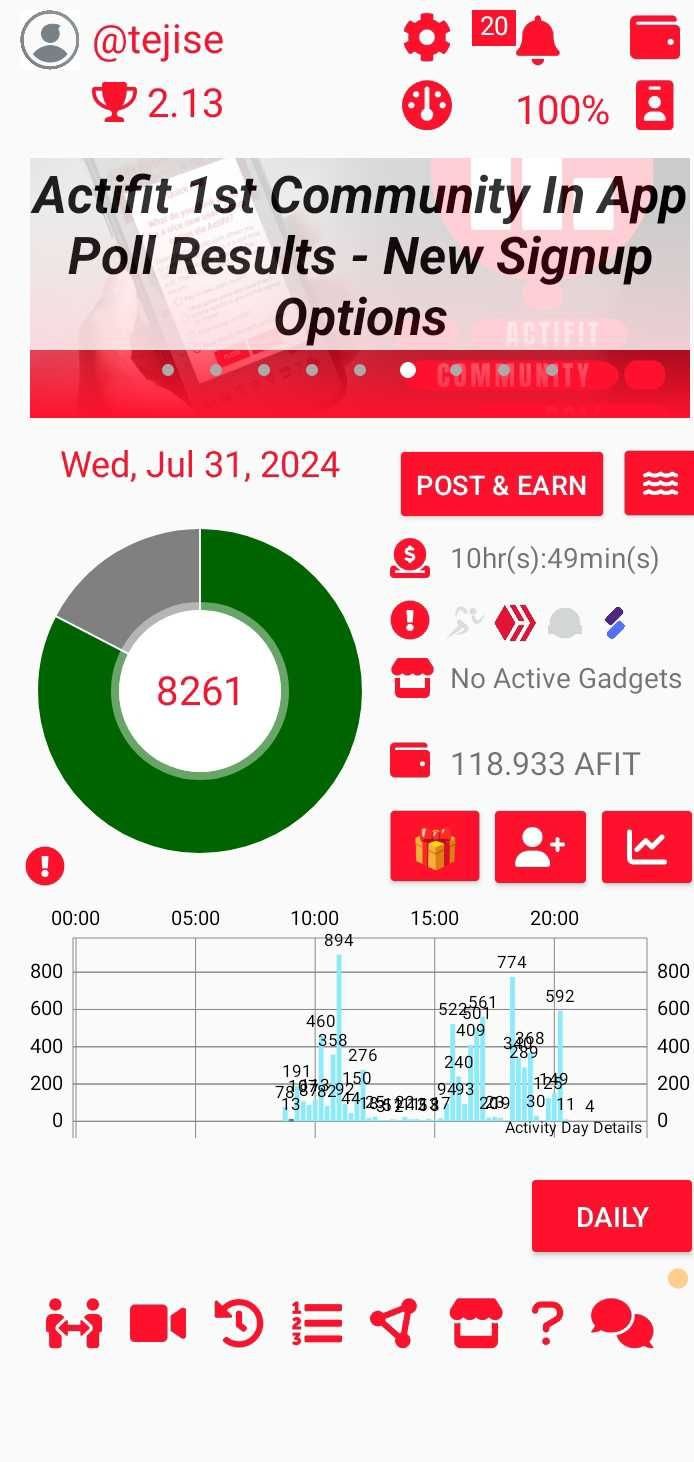The image size is (694, 1462).
Task: Open the two people with arrows icon
Action: point(74,1325)
